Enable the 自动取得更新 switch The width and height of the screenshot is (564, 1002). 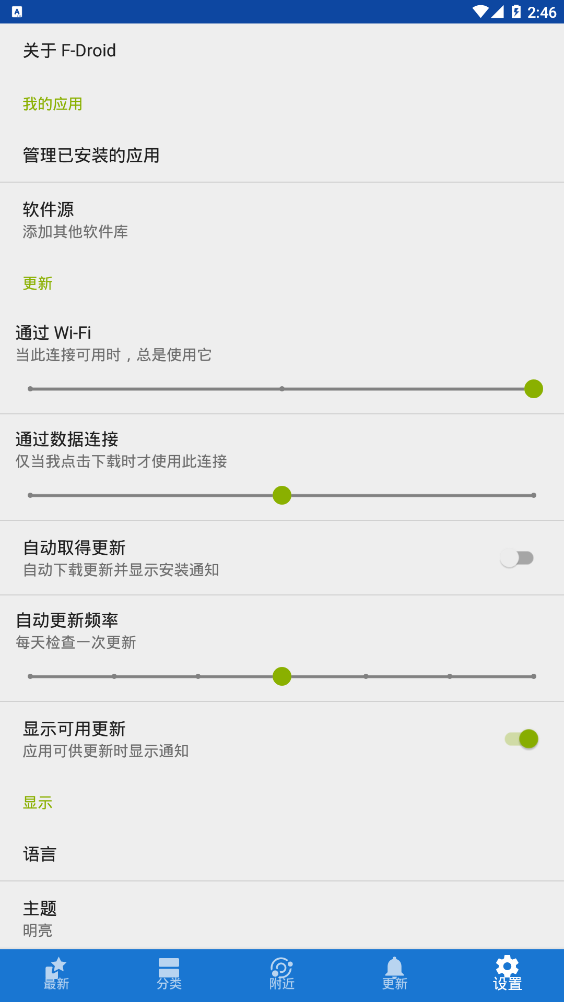517,559
